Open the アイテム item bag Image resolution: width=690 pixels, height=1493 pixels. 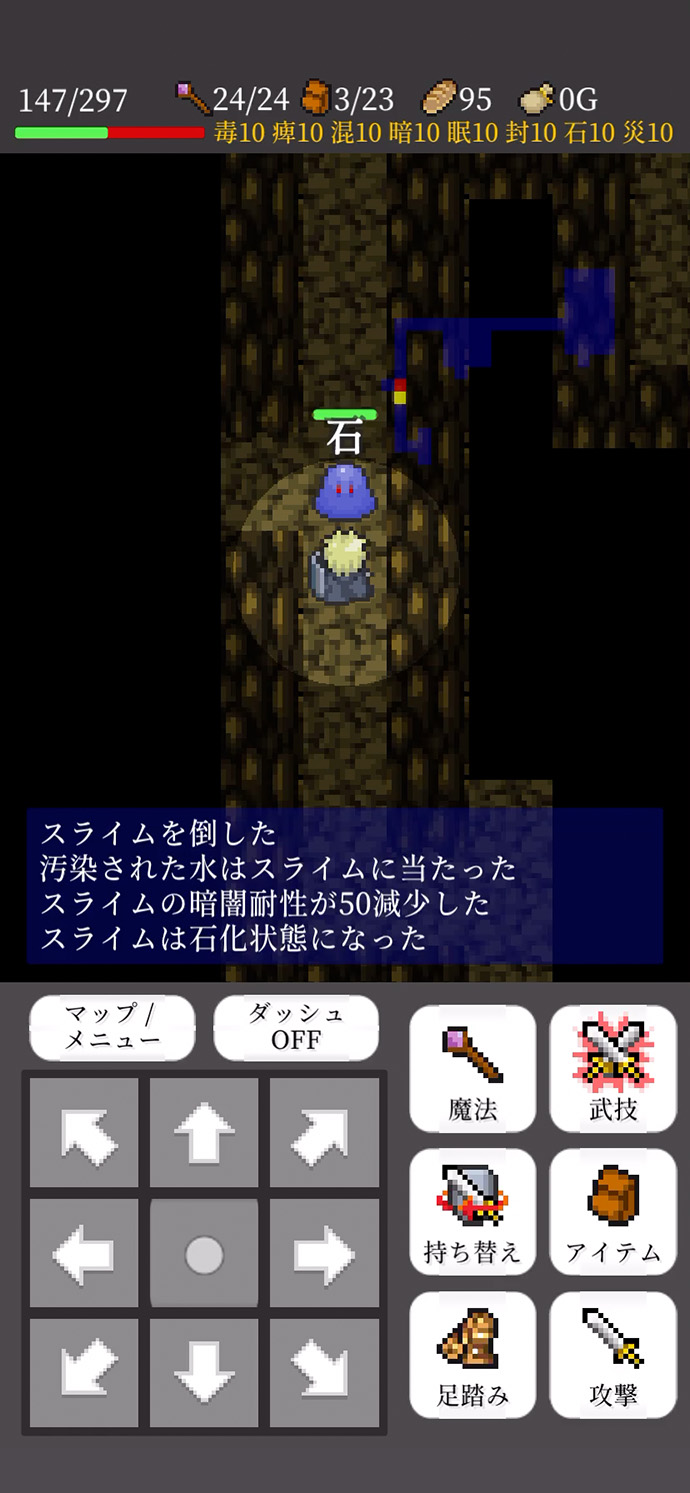coord(613,1211)
